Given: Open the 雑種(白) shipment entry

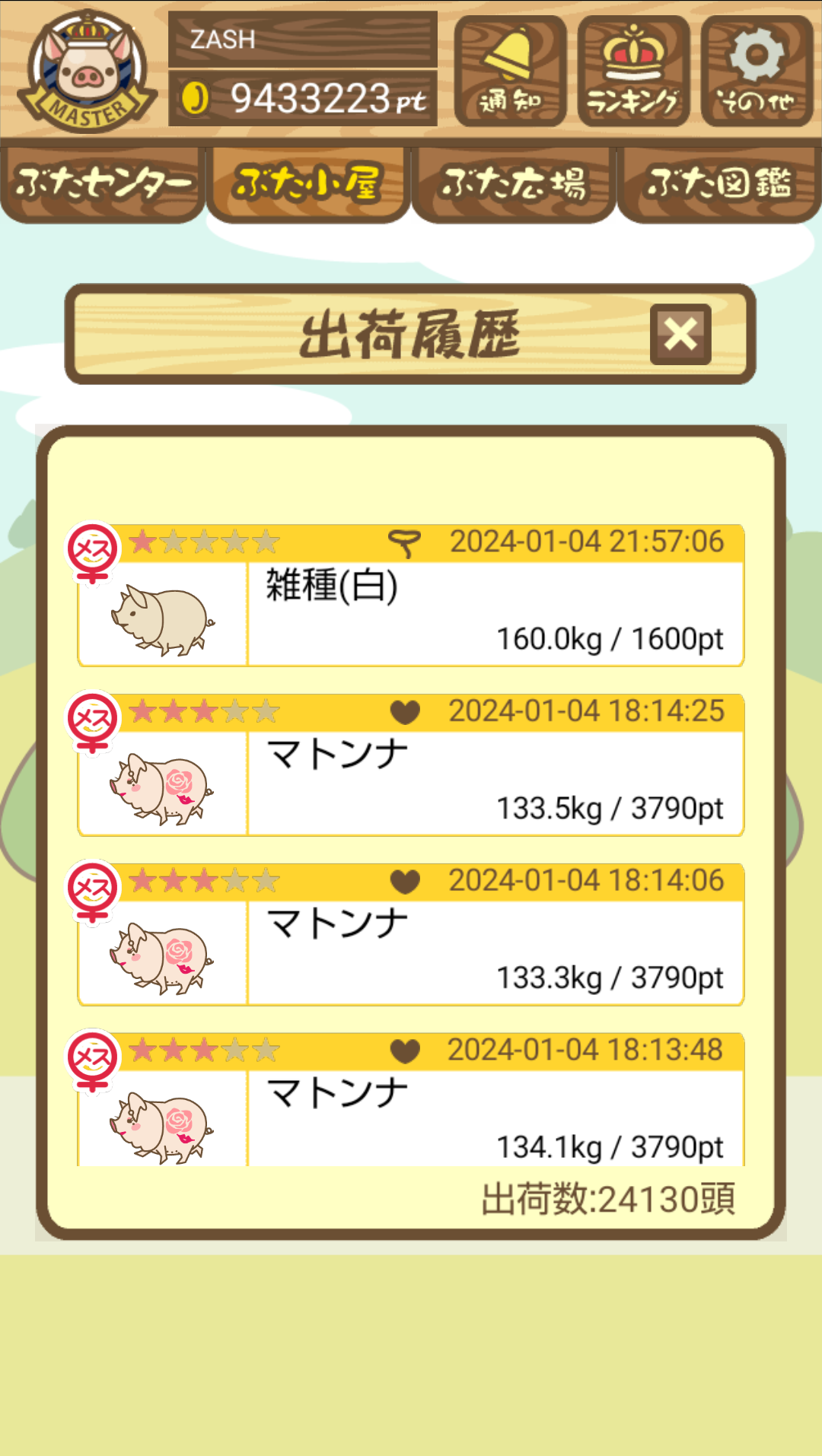Looking at the screenshot, I should point(411,596).
